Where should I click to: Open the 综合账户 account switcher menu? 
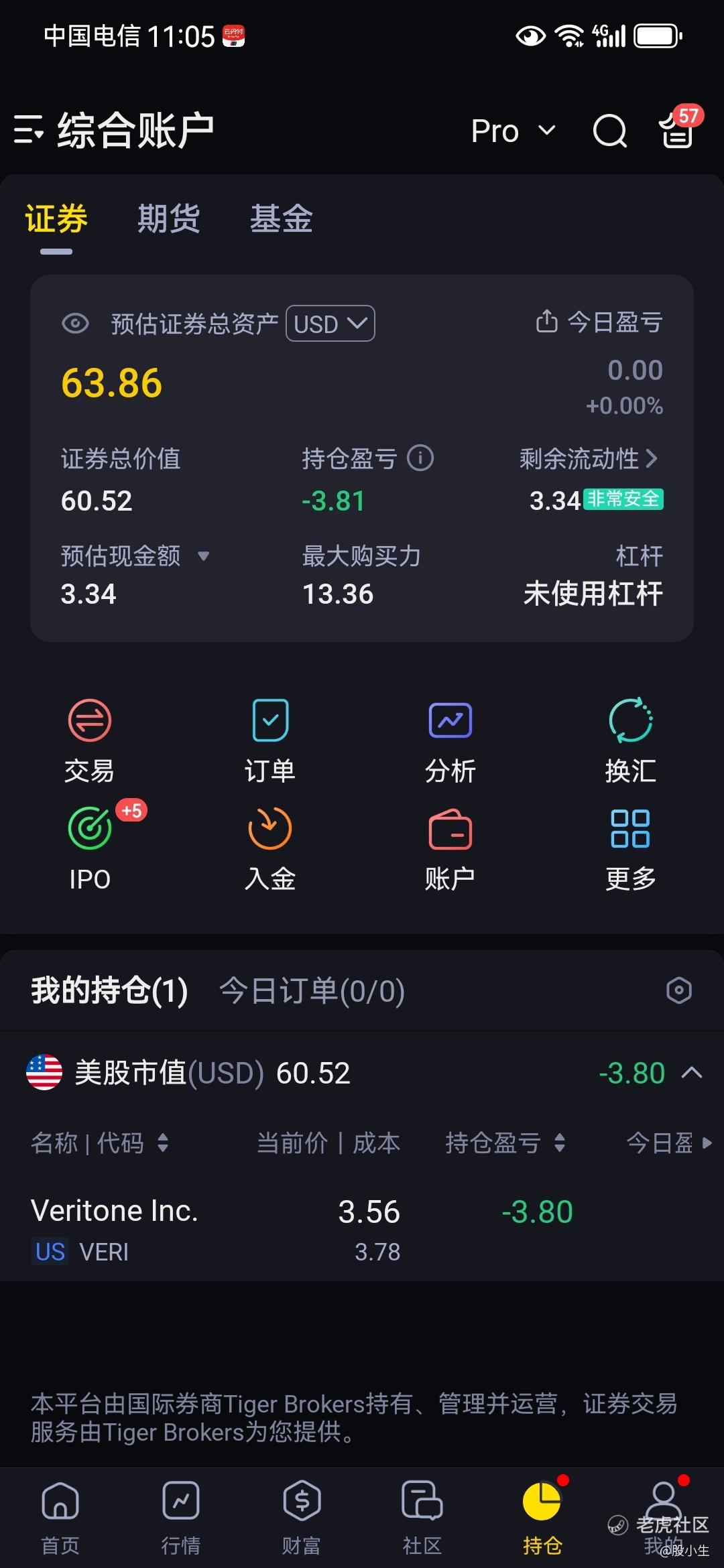click(114, 130)
